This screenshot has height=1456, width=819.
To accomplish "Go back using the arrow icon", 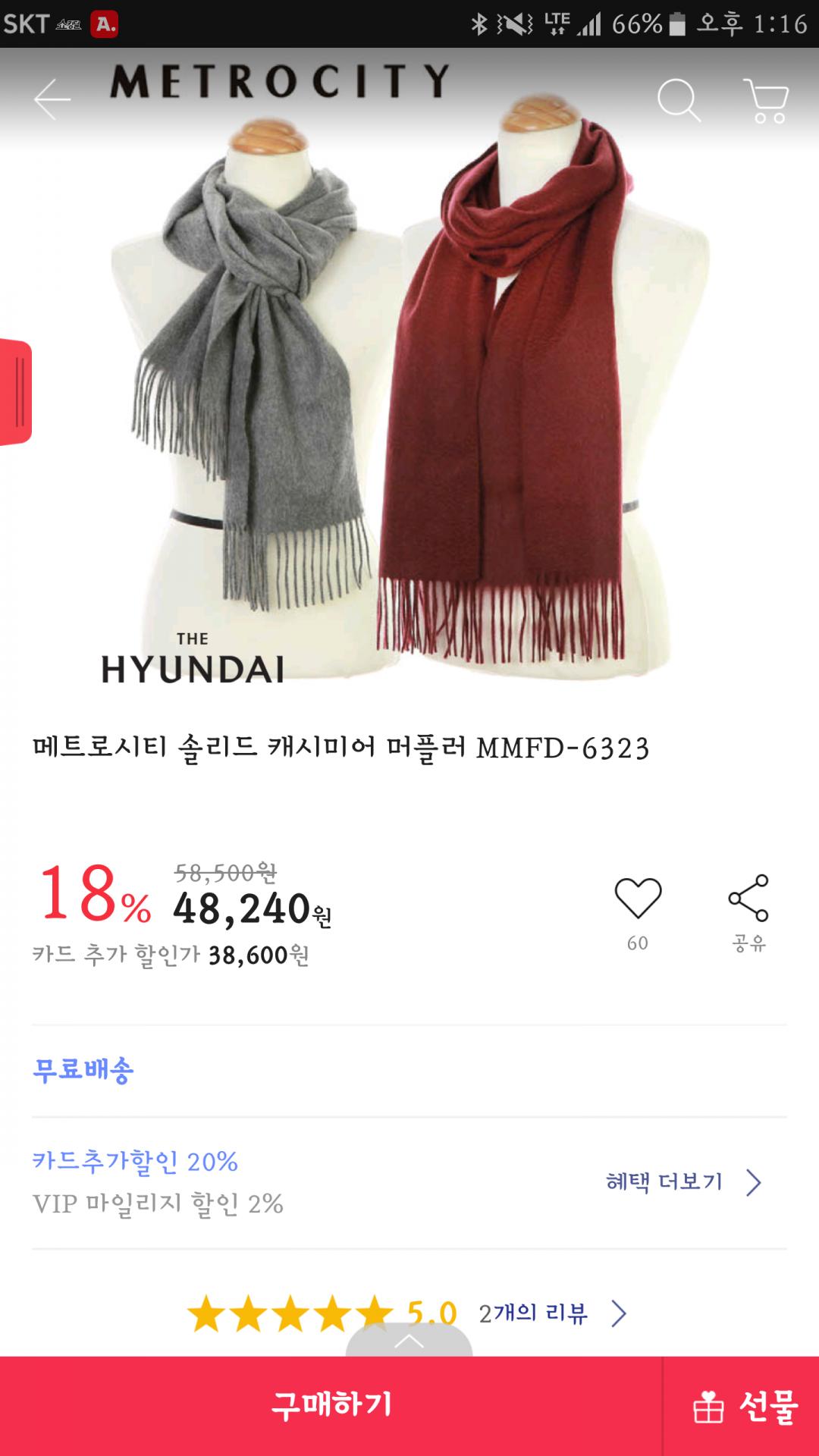I will point(52,100).
